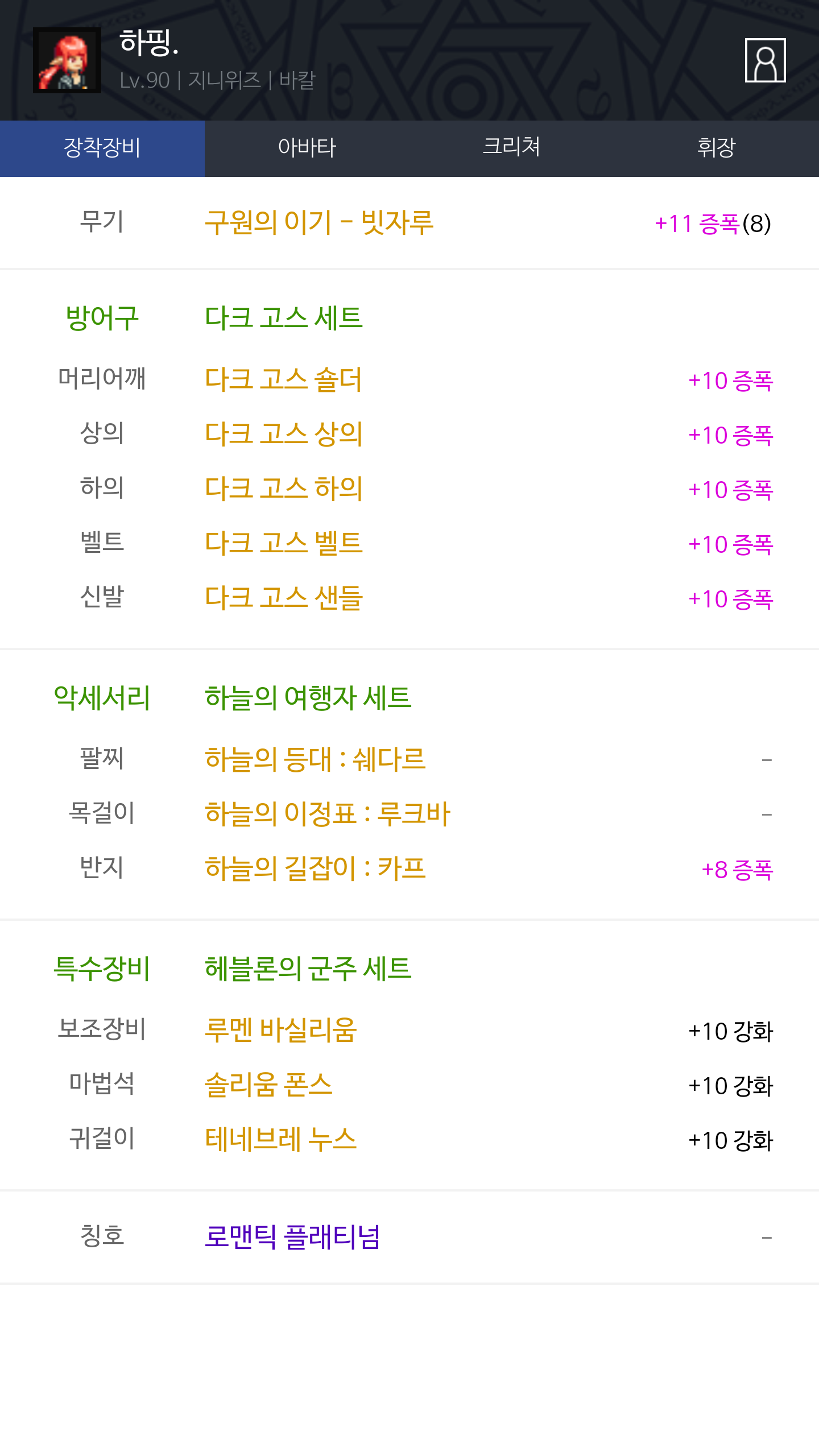Open title 로맨틱 플래티넘 details

(292, 1236)
